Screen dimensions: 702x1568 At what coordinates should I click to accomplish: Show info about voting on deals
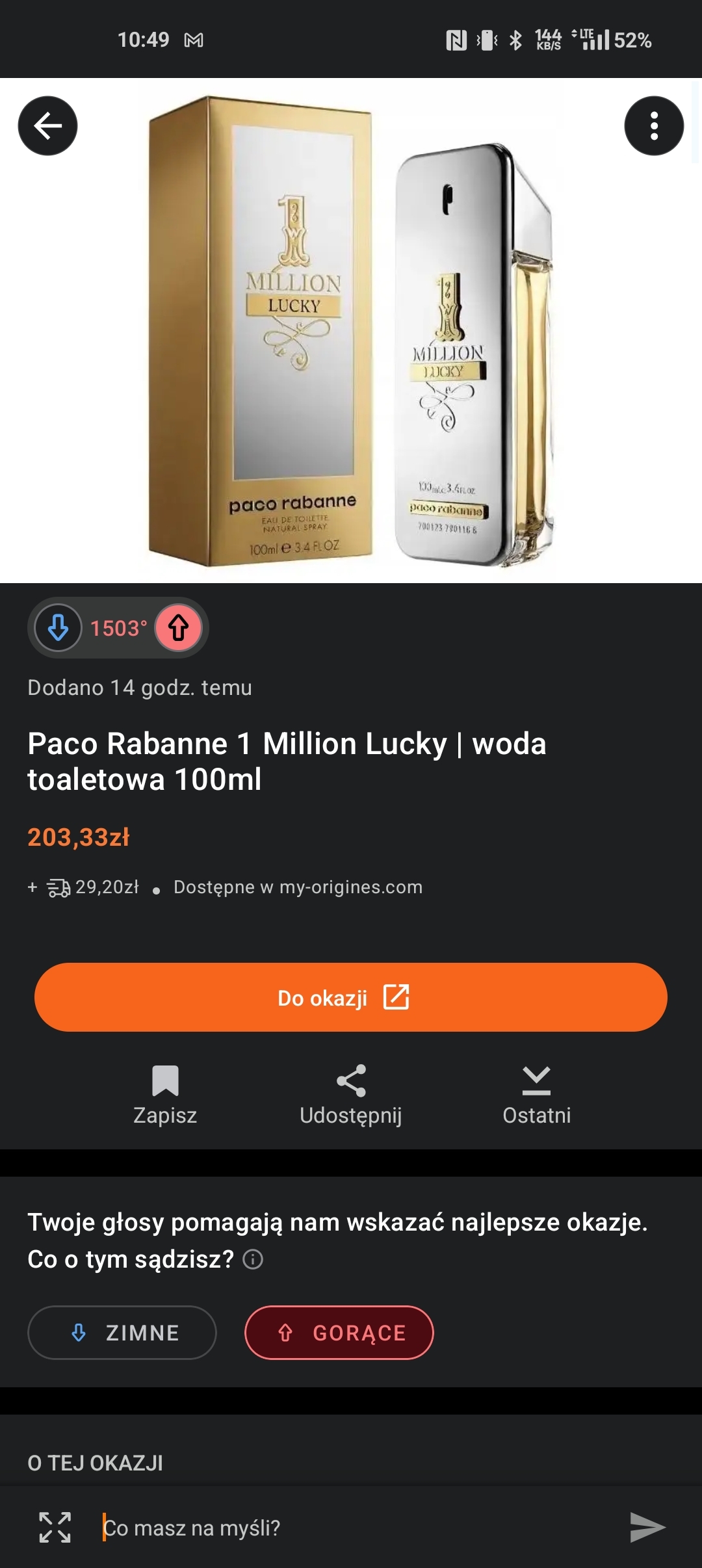(253, 1260)
